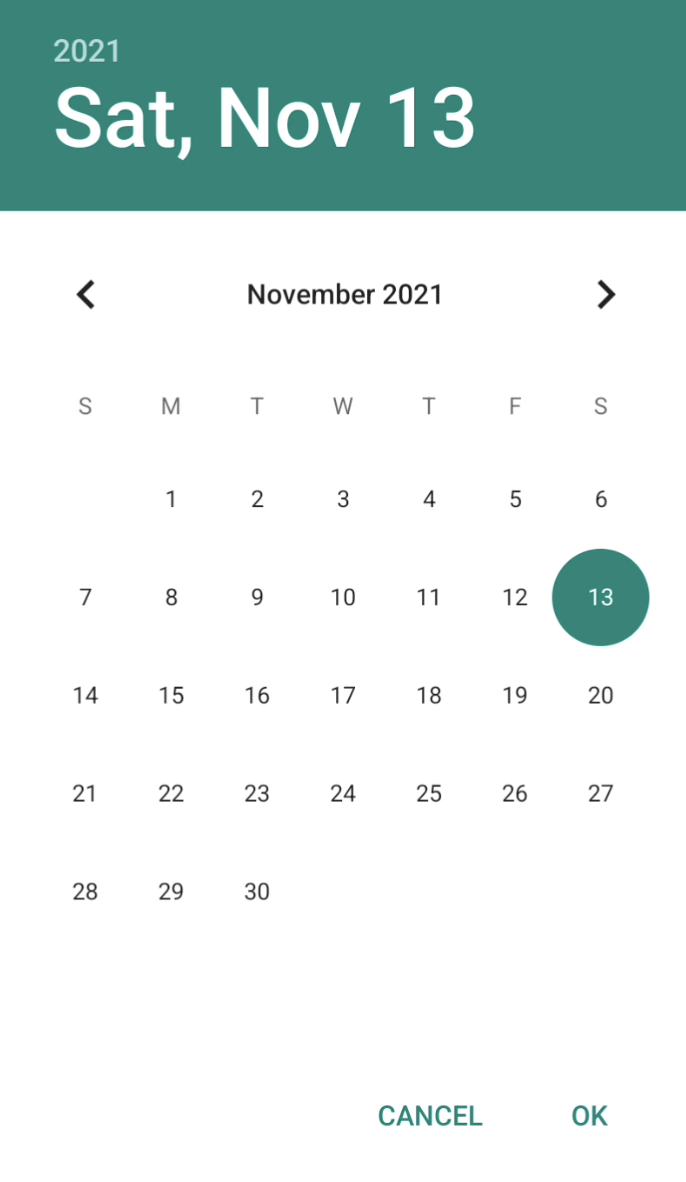Screen dimensions: 686x1182
Task: Pick the 20th of November
Action: [x=600, y=695]
